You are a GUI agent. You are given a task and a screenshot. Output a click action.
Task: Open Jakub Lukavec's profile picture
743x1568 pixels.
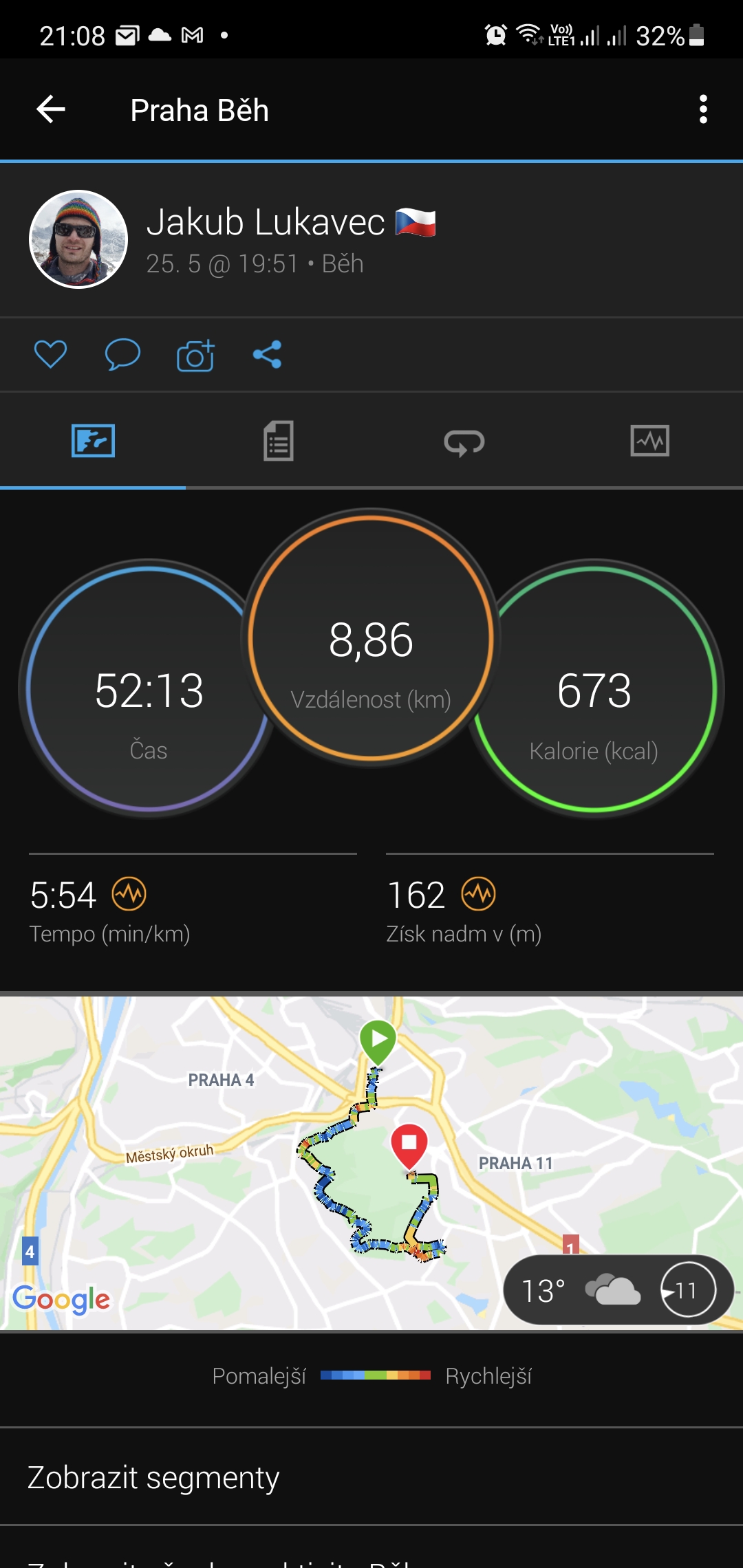(78, 239)
